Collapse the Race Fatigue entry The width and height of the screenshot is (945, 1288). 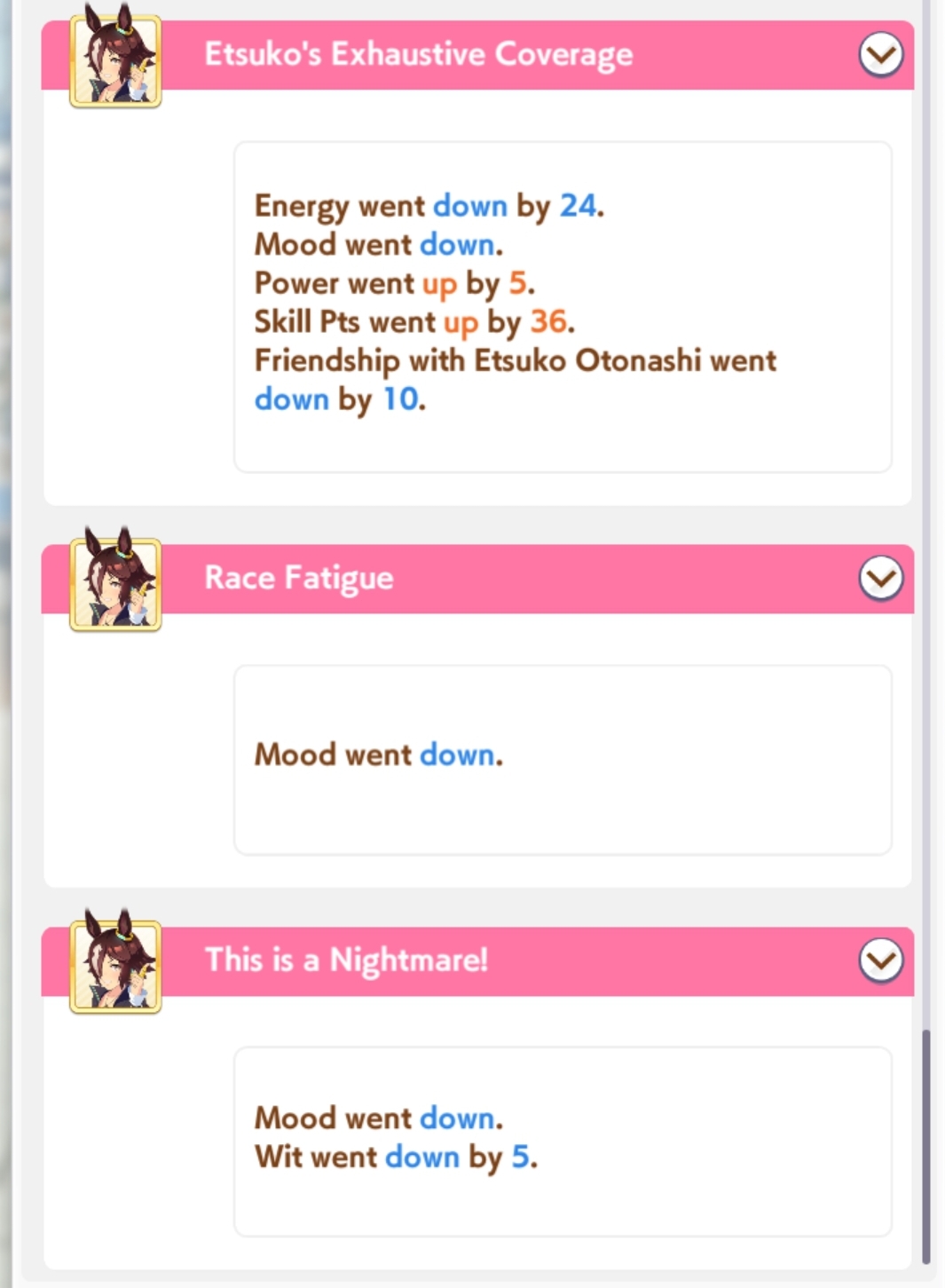pyautogui.click(x=880, y=579)
